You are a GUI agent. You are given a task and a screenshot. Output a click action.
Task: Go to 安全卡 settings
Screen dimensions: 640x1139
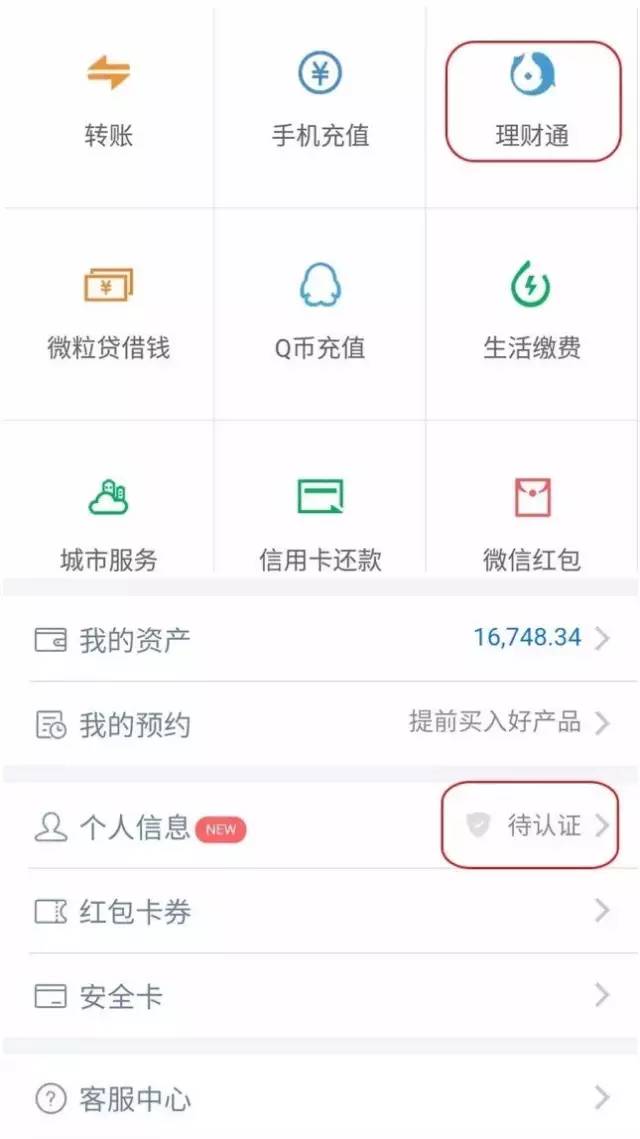coord(320,995)
